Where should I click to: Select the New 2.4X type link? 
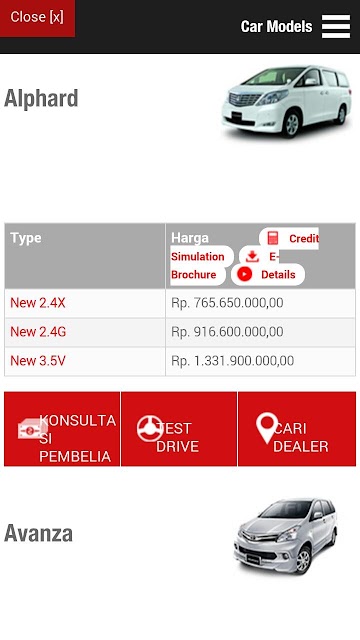pos(38,303)
